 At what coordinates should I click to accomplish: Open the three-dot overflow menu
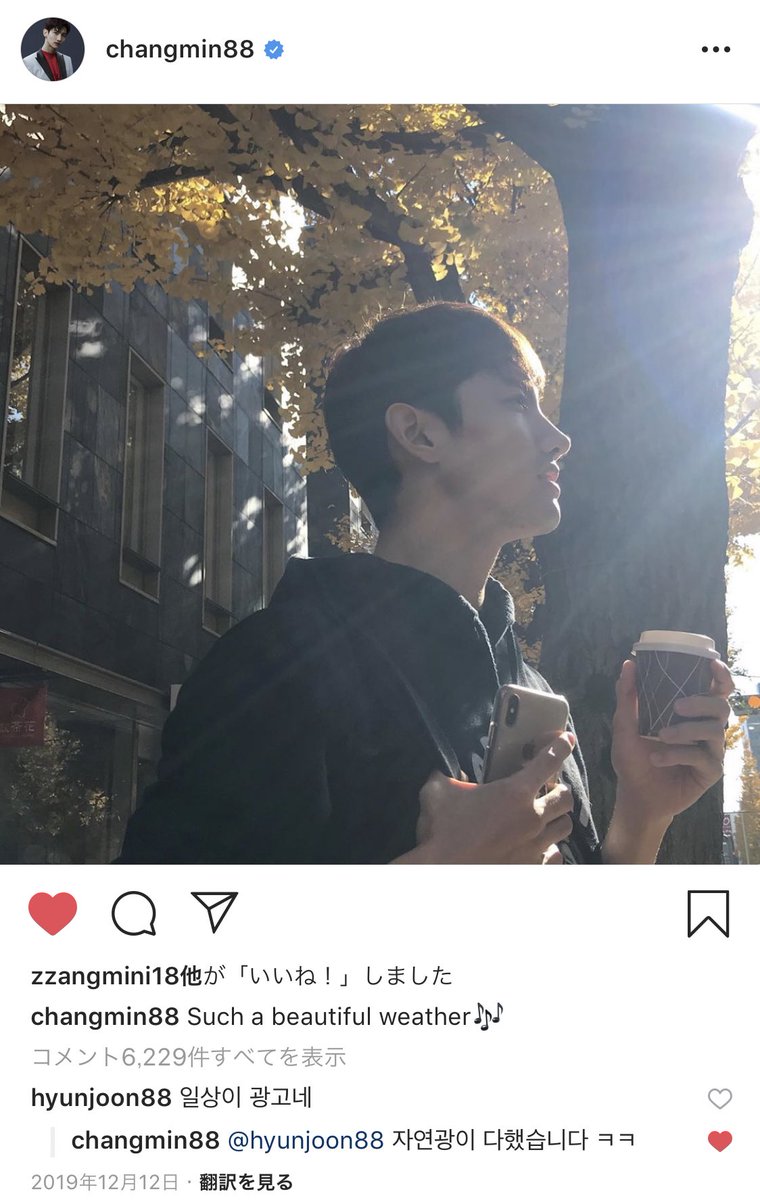coord(715,50)
